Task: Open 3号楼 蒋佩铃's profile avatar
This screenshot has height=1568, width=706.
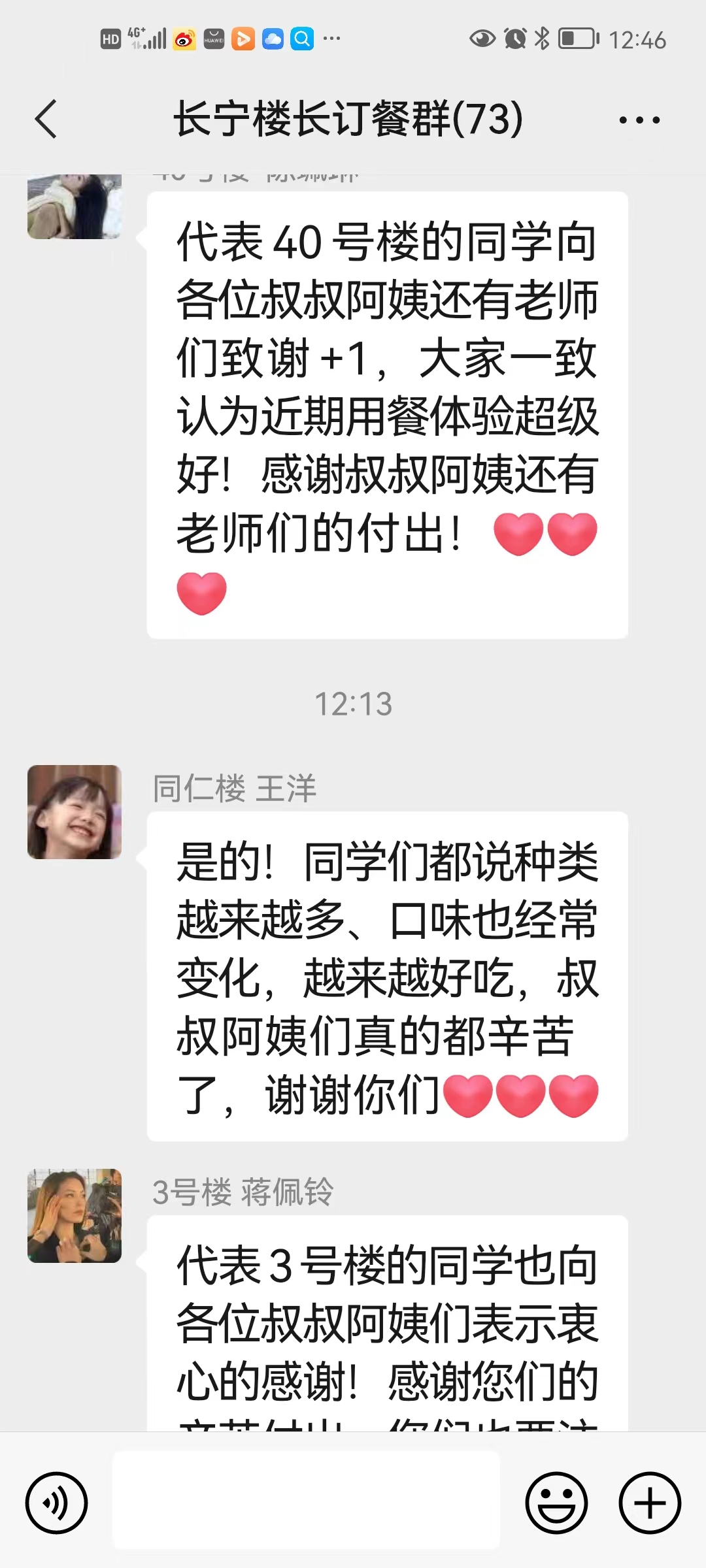Action: 75,1216
